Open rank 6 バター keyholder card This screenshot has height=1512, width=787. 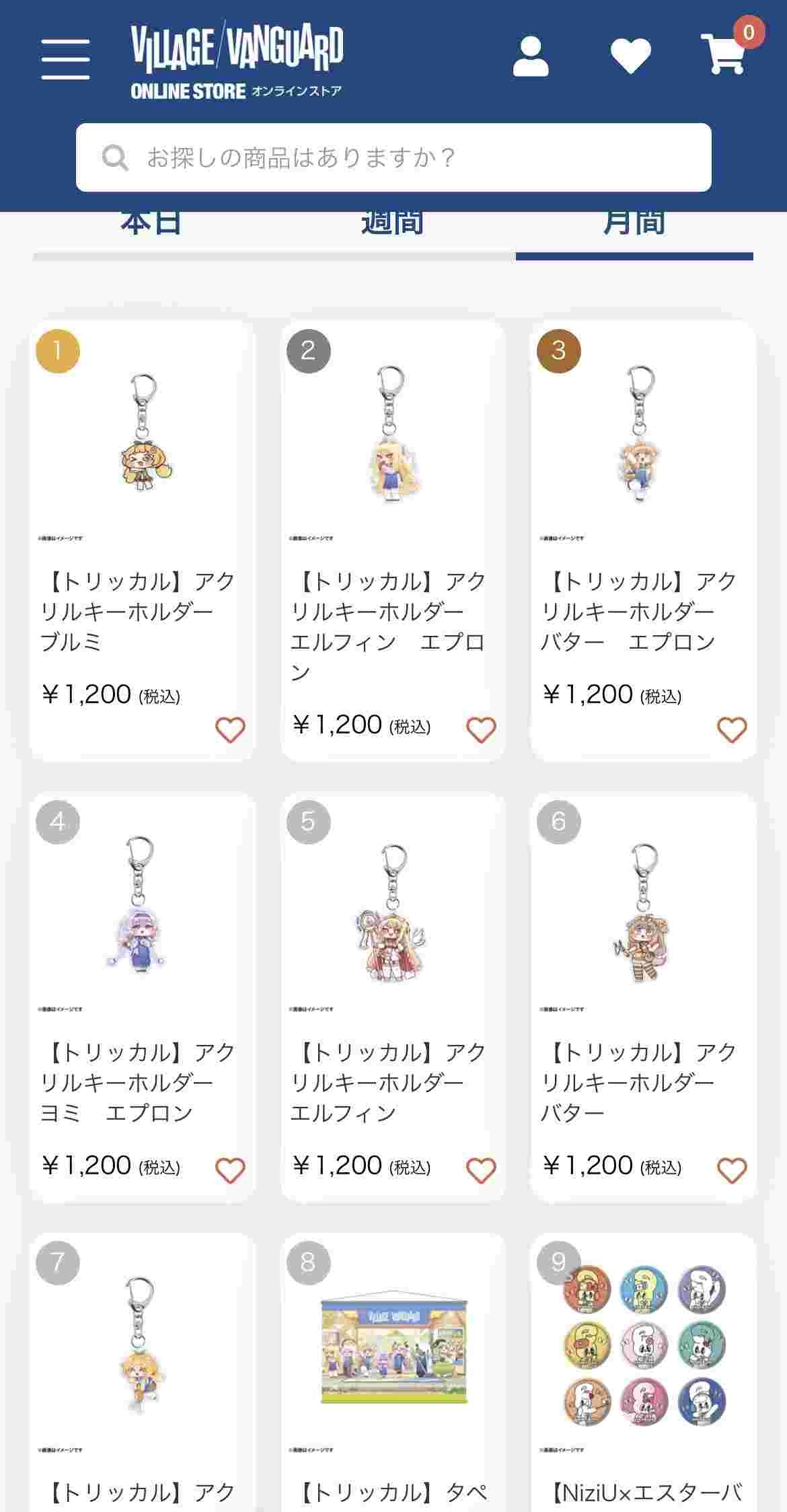(x=643, y=976)
